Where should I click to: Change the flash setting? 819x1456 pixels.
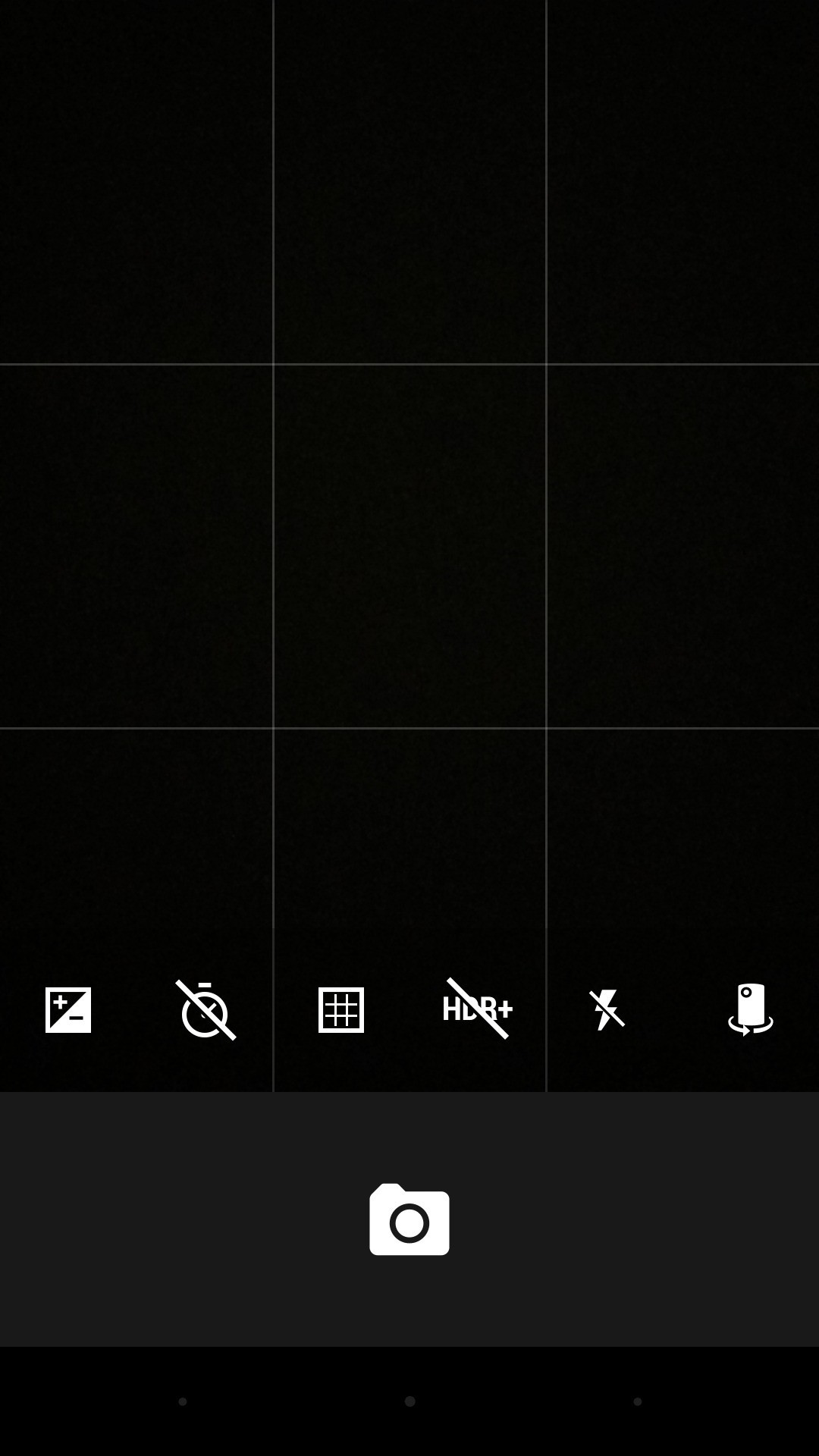[x=607, y=1009]
